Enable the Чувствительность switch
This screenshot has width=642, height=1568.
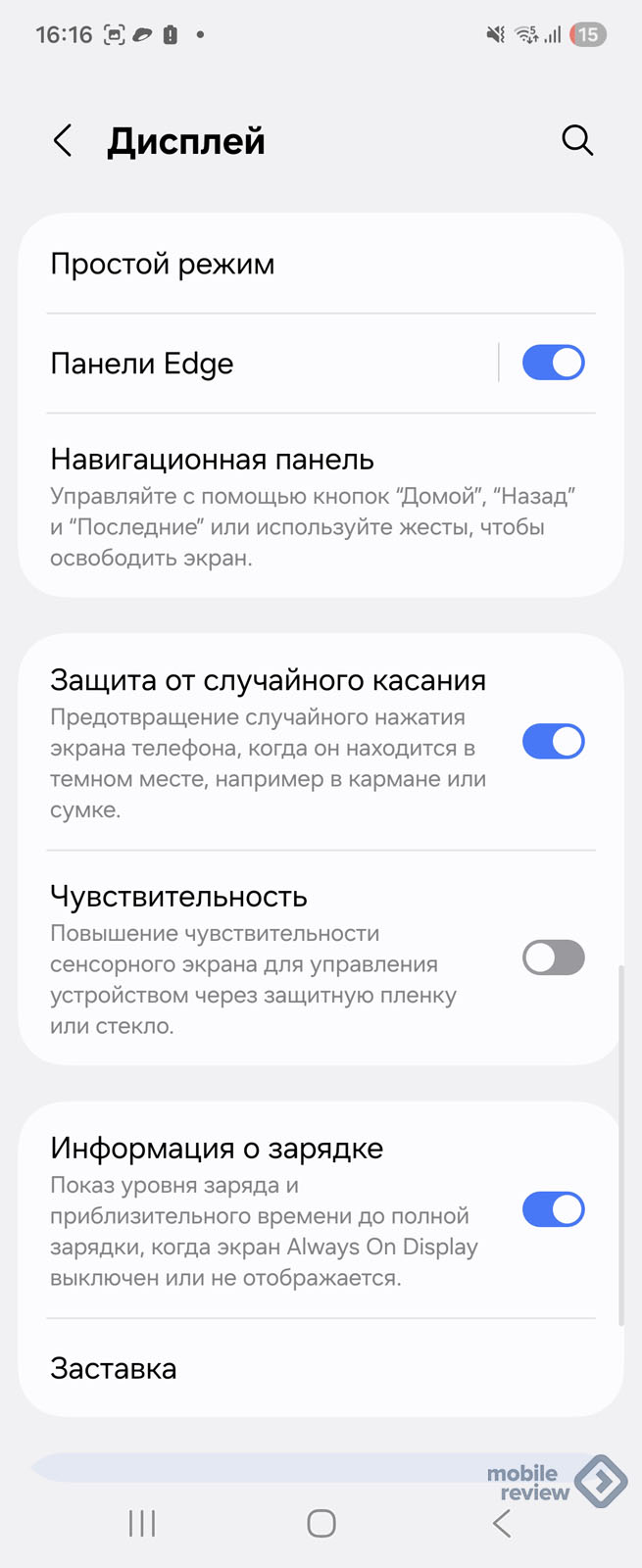(x=553, y=957)
